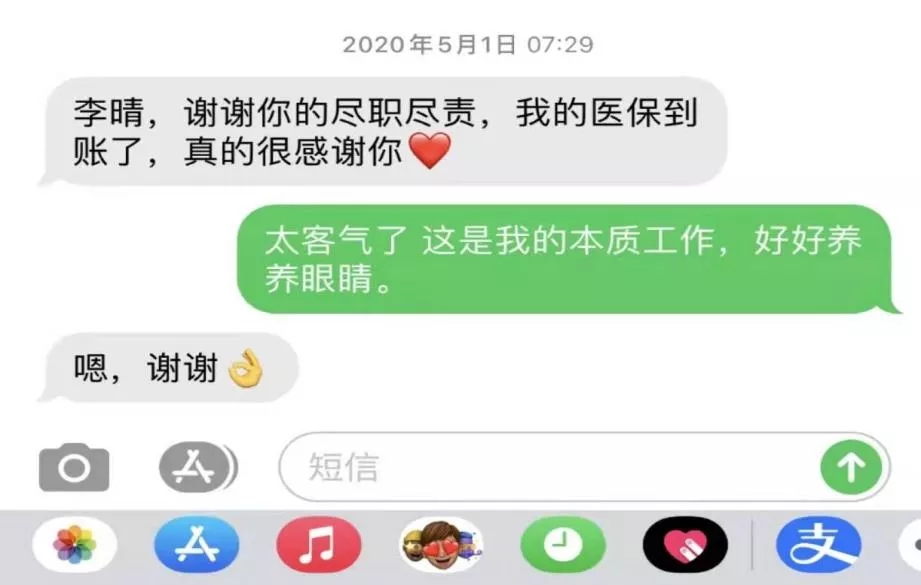
Task: Toggle the iMessage app drawer button
Action: pos(197,468)
